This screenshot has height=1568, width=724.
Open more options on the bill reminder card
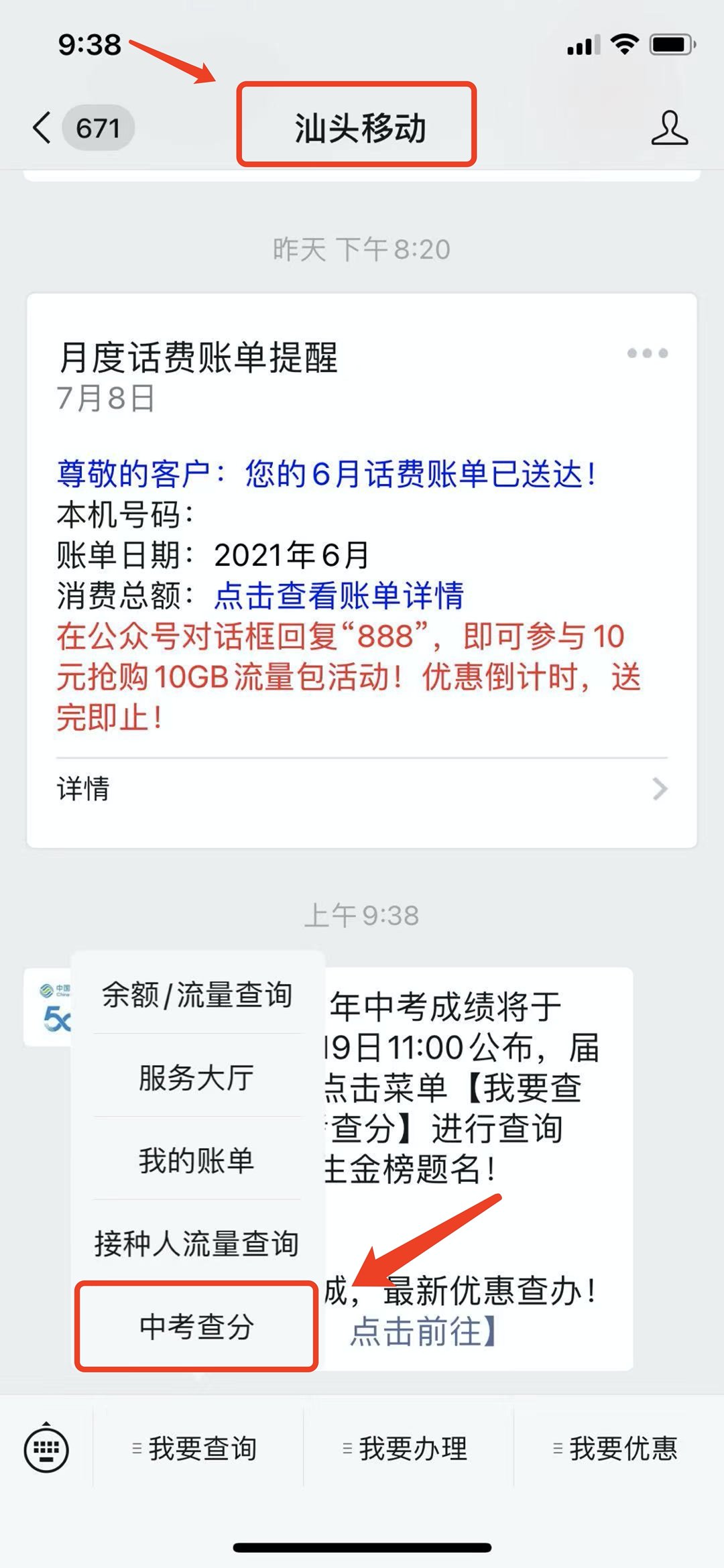coord(647,353)
